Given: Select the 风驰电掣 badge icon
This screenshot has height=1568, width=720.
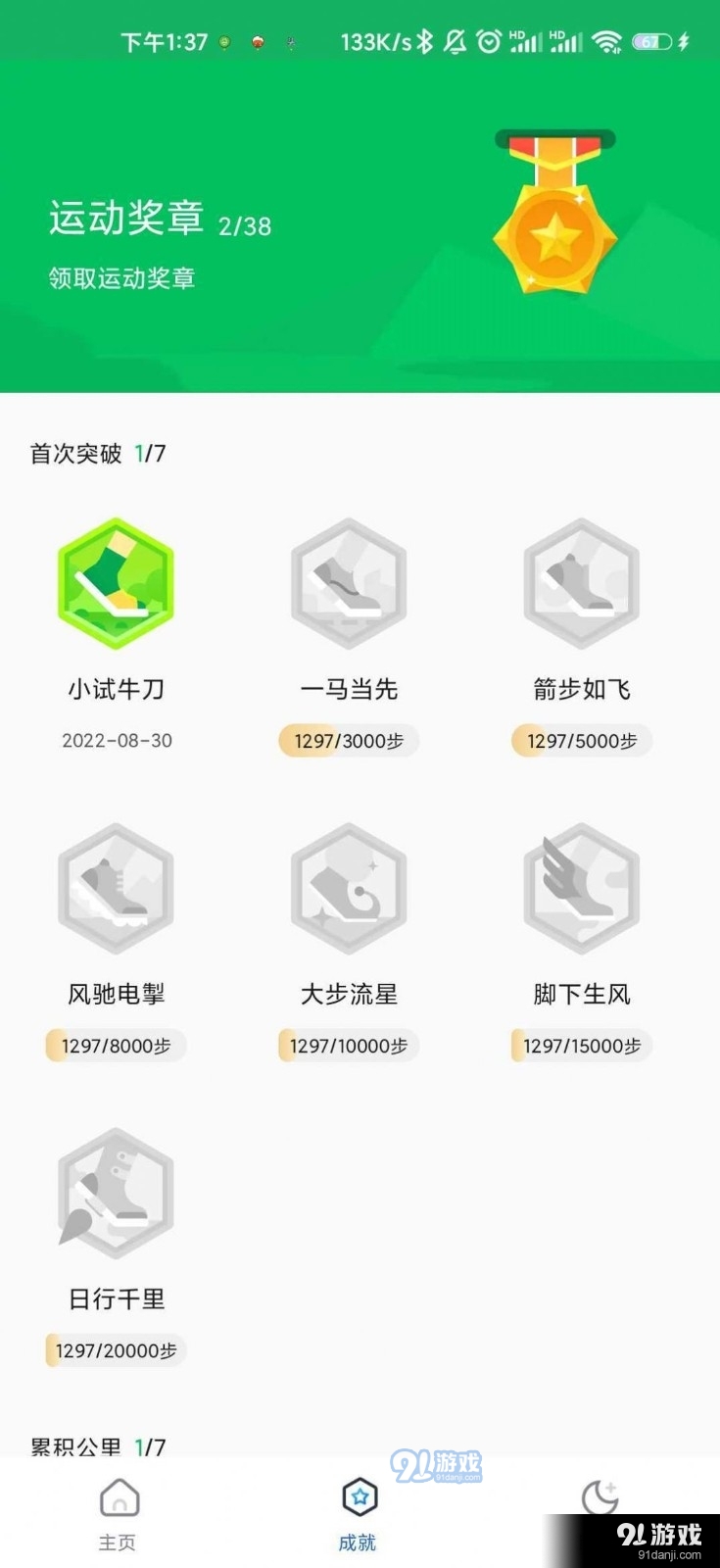Looking at the screenshot, I should point(116,889).
